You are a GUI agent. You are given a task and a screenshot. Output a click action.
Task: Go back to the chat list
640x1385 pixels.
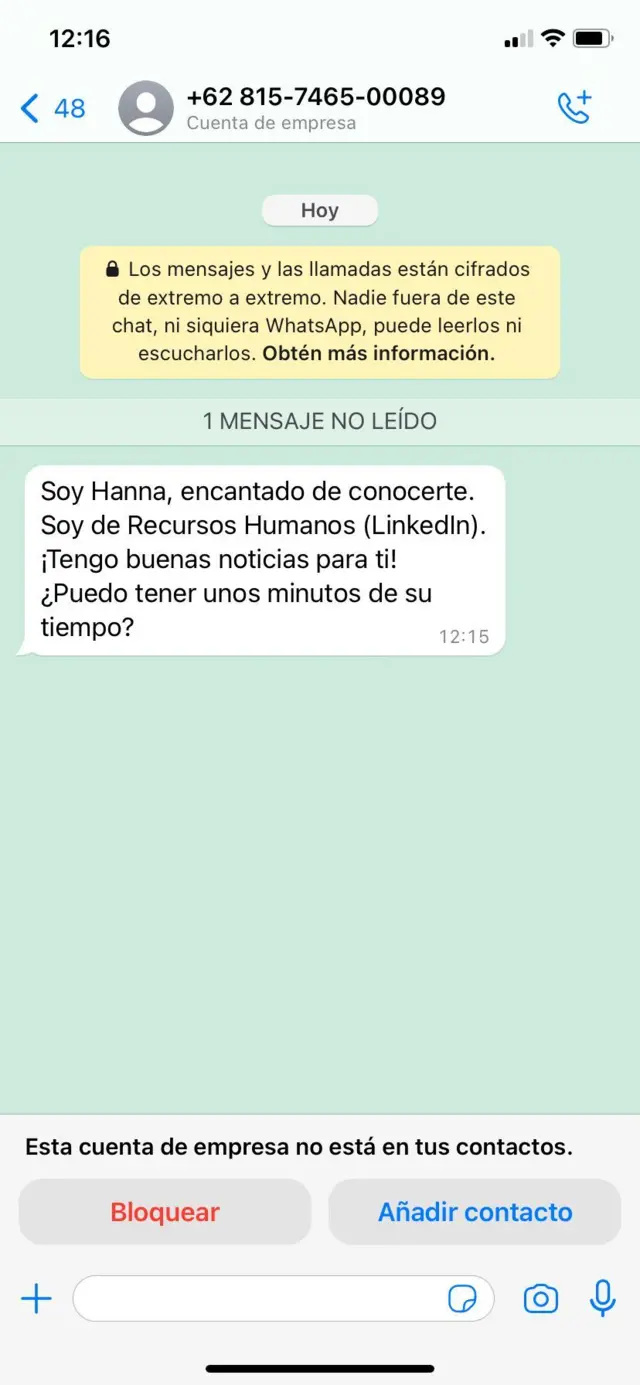pos(52,108)
